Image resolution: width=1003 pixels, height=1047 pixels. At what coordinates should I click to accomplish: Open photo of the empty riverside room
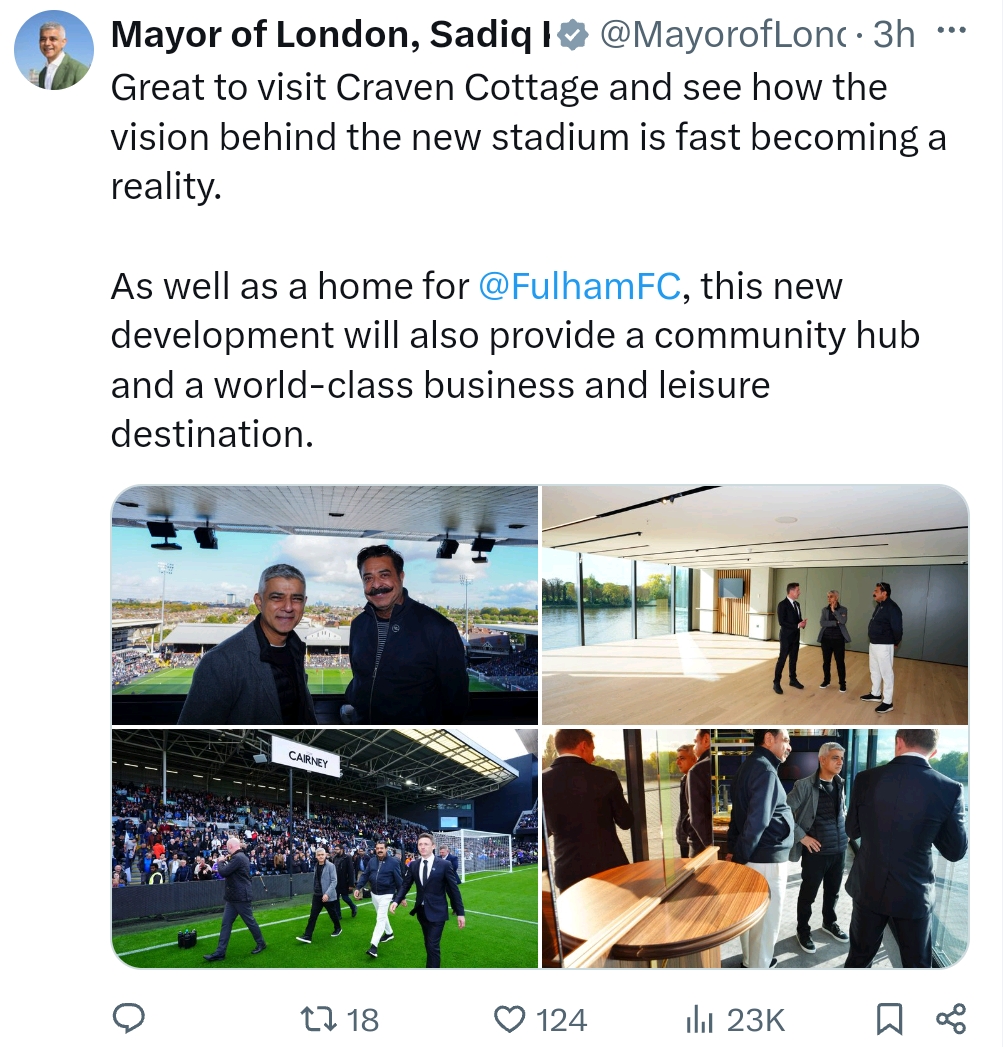pyautogui.click(x=755, y=605)
